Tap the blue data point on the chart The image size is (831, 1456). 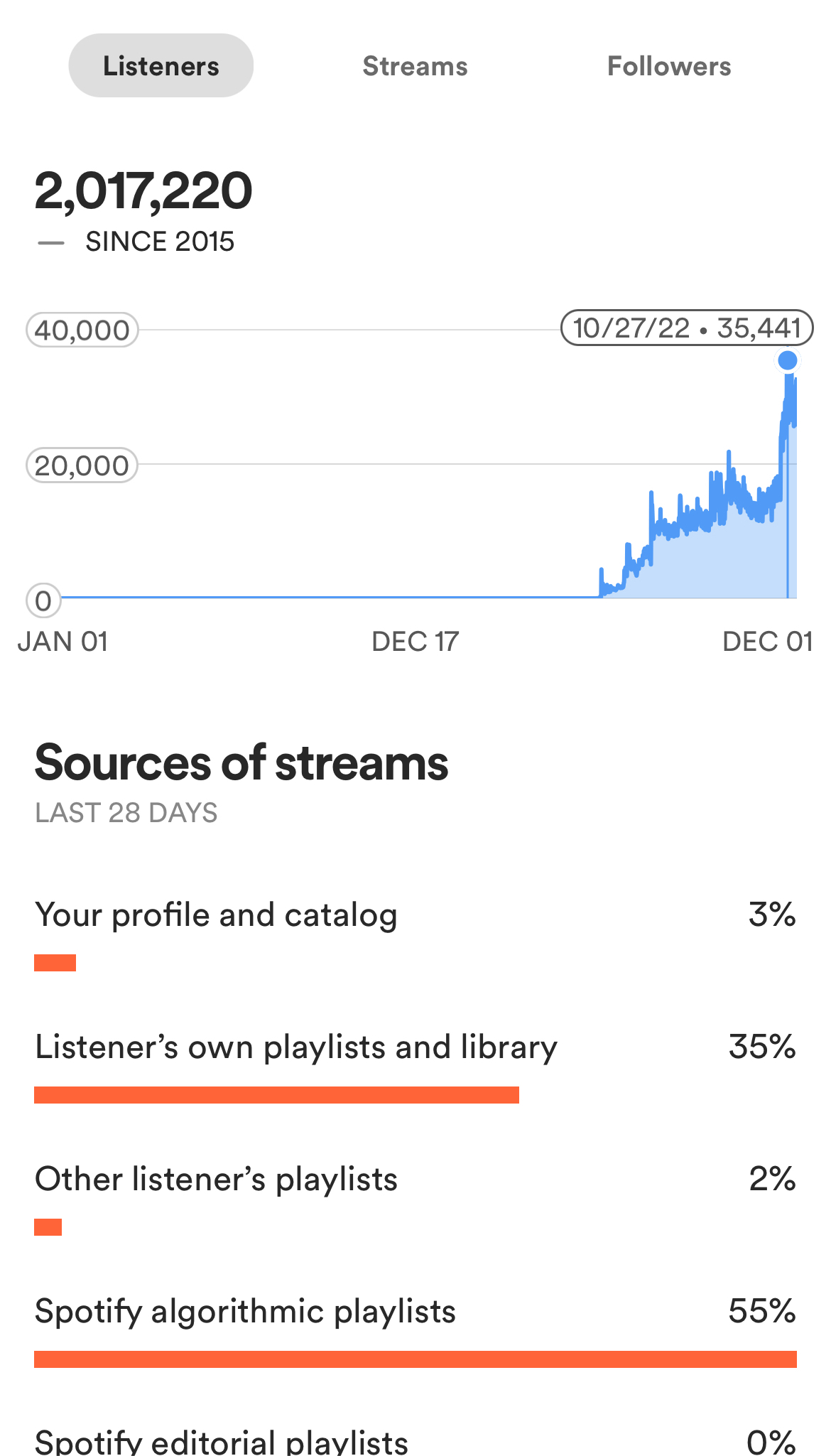tap(787, 360)
